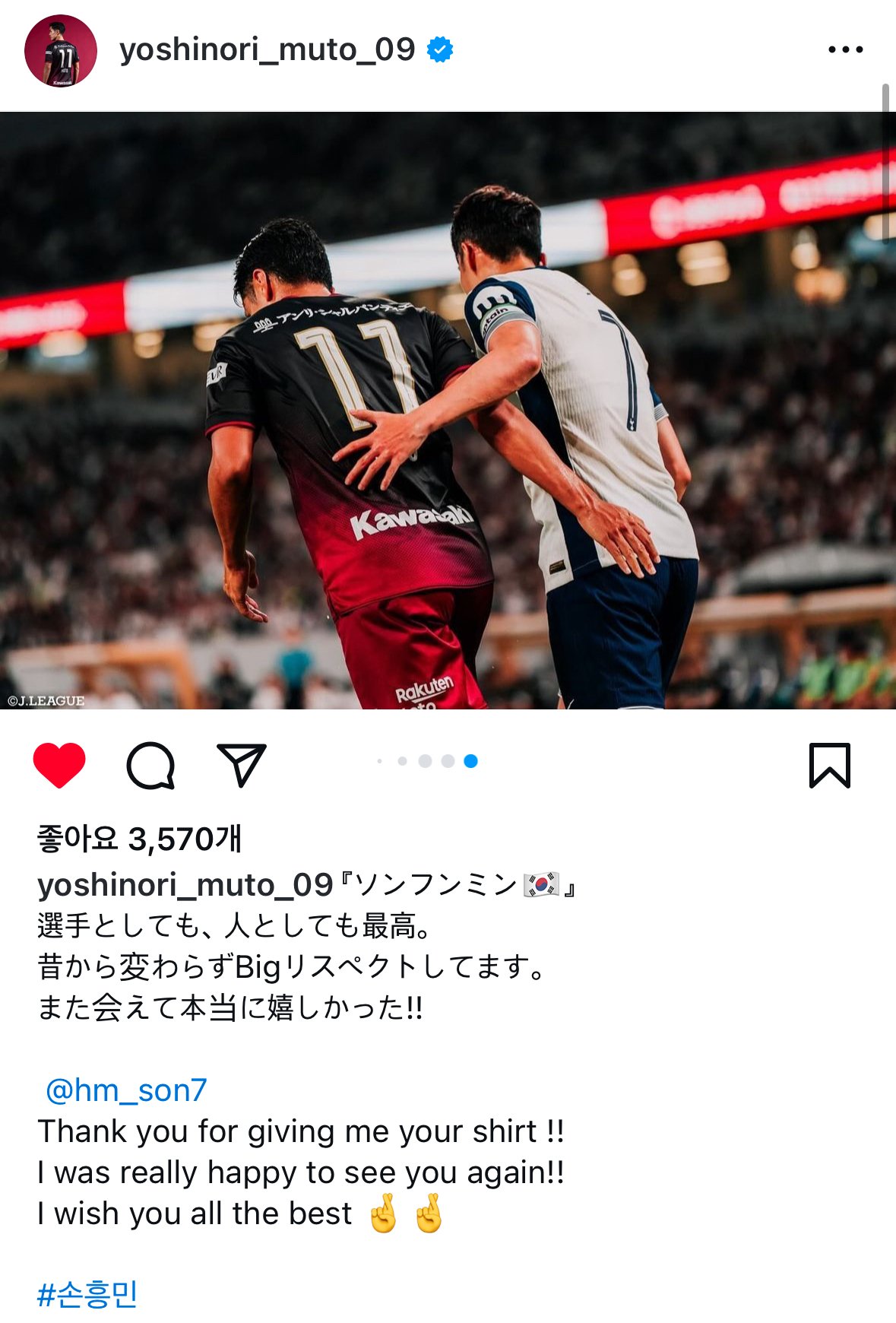Tap yoshinori_muto_09 username in the caption
The height and width of the screenshot is (1323, 896).
(185, 885)
